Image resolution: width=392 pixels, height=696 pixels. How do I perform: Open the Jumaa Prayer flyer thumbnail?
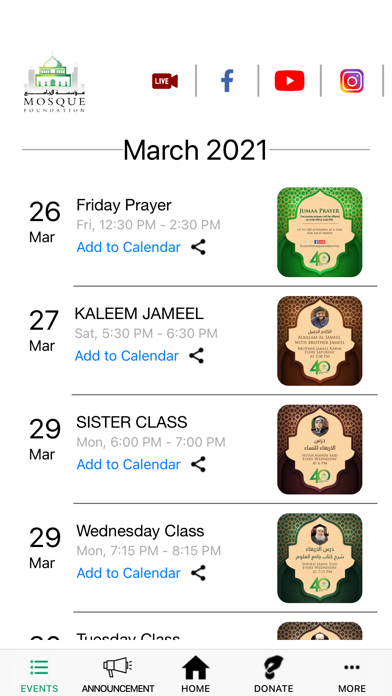[x=320, y=232]
